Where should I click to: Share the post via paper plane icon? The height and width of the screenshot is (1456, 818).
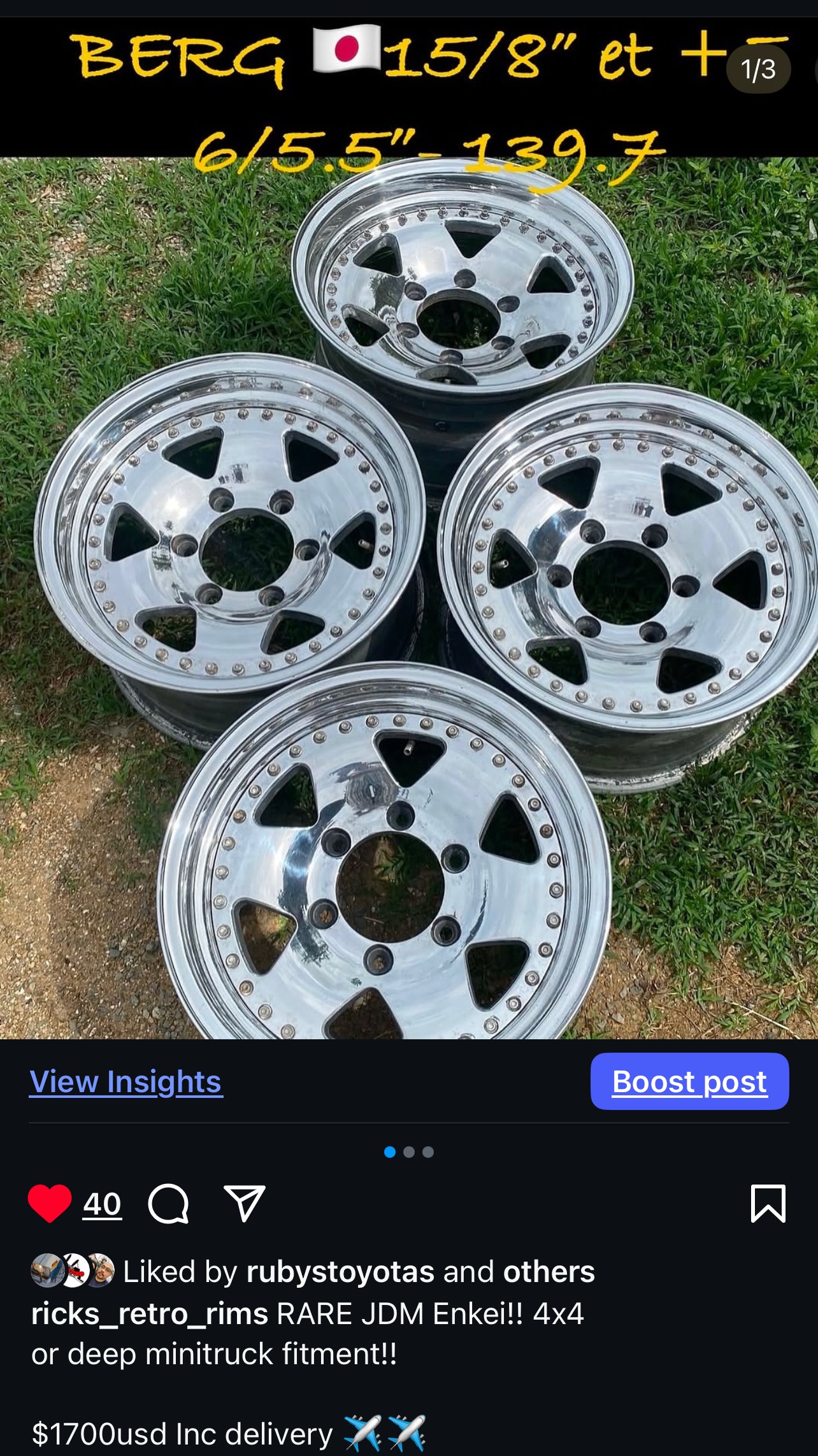(244, 1204)
